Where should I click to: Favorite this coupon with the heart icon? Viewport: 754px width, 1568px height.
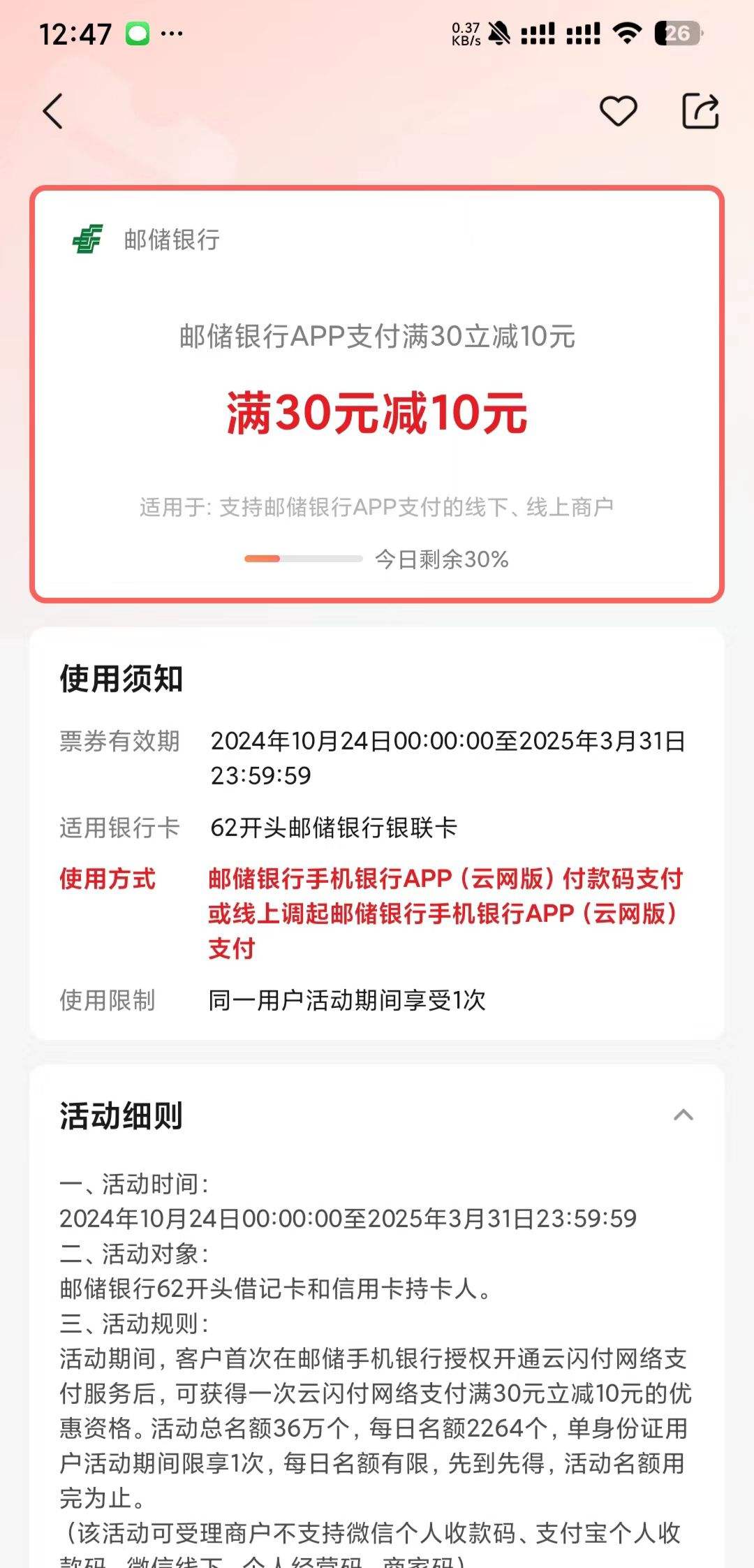coord(619,111)
